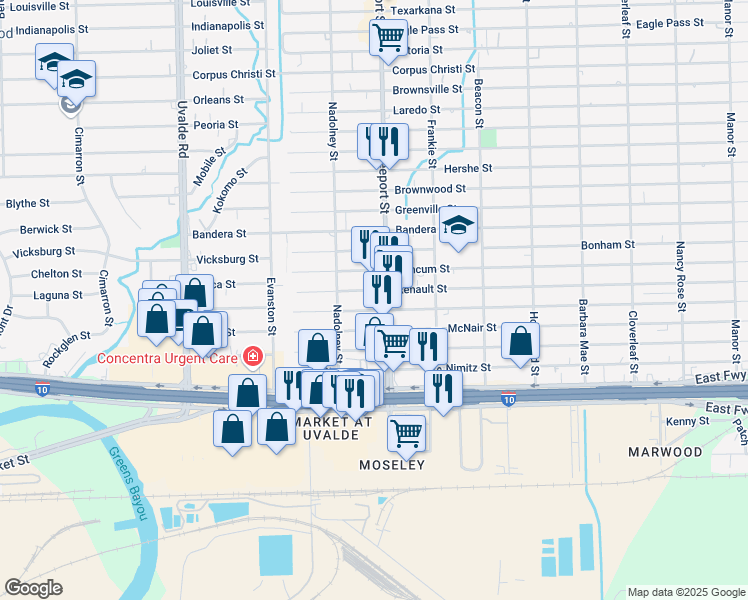Tap the shopping bag marker on McNair St
Image resolution: width=748 pixels, height=600 pixels.
[520, 342]
